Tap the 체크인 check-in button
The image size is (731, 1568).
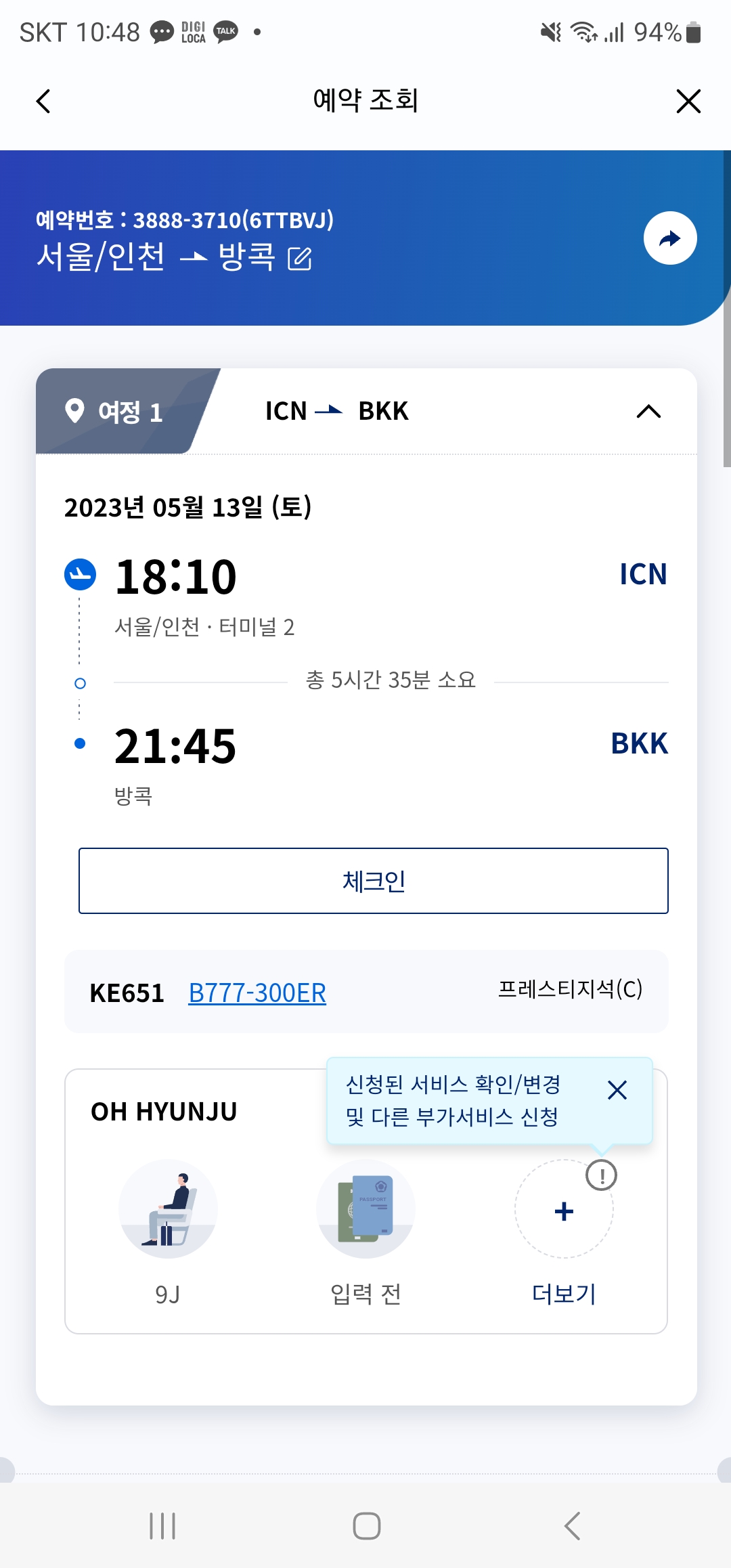coord(374,881)
